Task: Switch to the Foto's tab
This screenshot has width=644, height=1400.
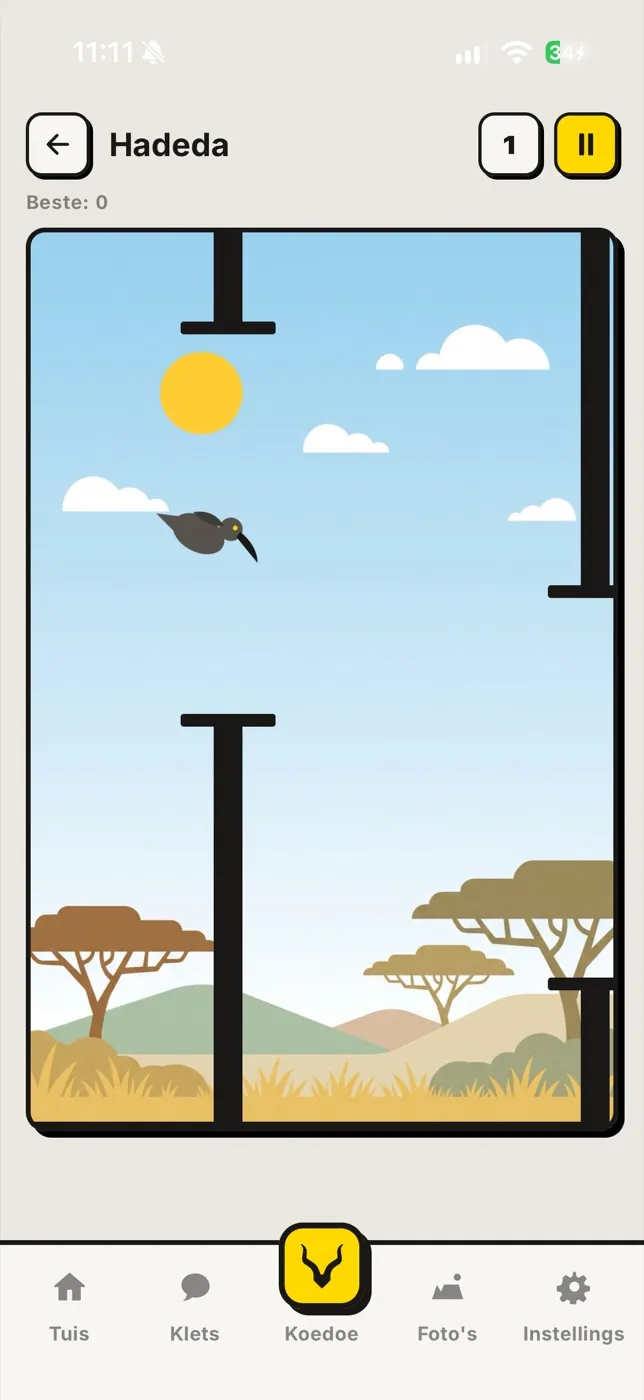Action: click(x=447, y=1307)
